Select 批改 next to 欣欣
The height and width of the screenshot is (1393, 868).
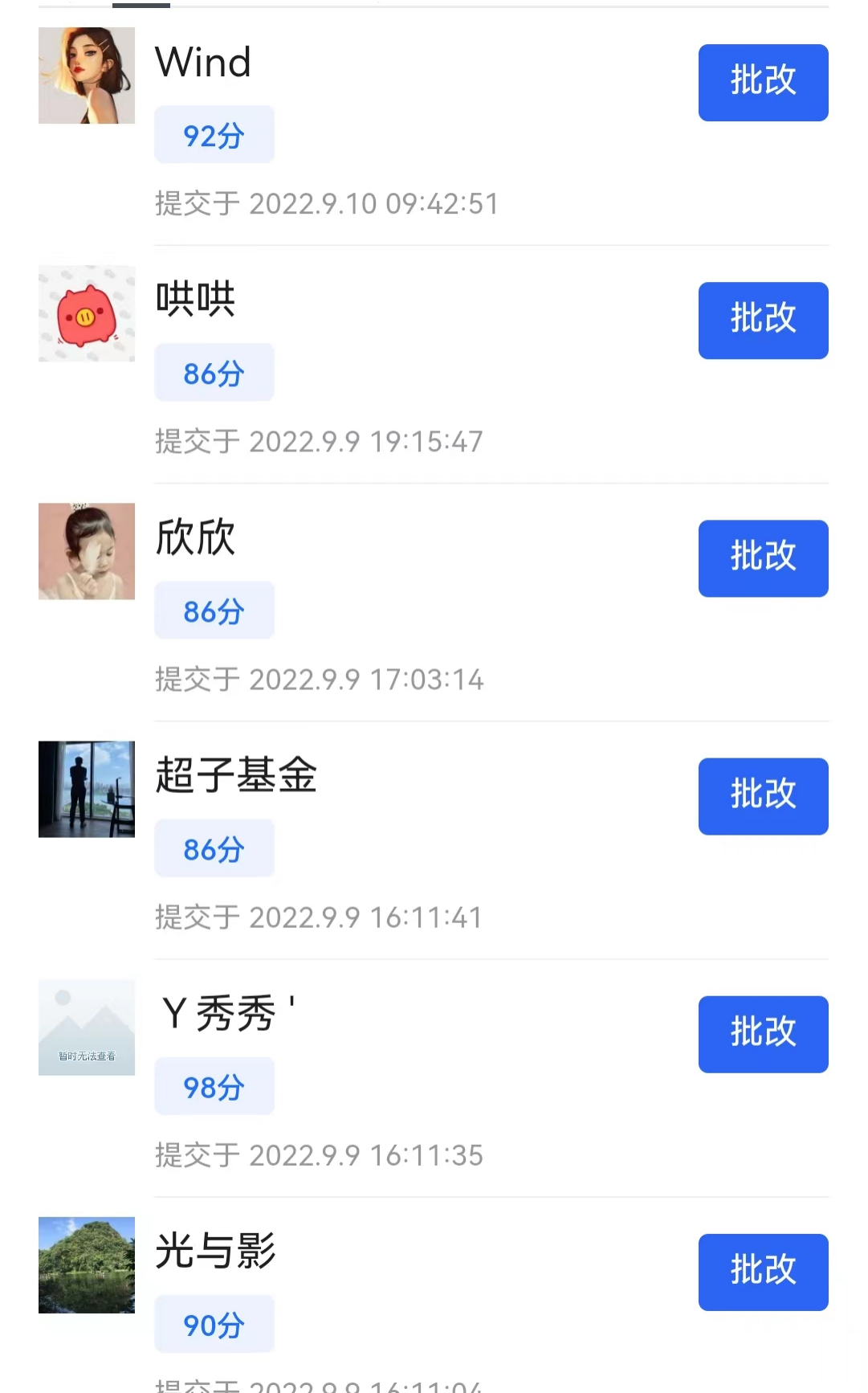click(x=763, y=558)
